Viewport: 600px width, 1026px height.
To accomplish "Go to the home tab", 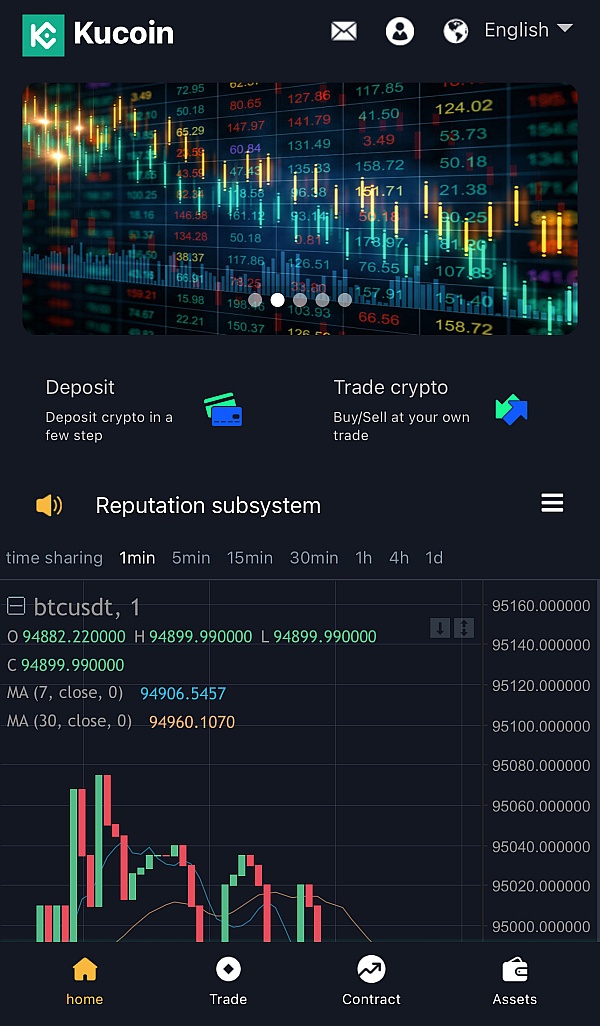I will tap(84, 981).
